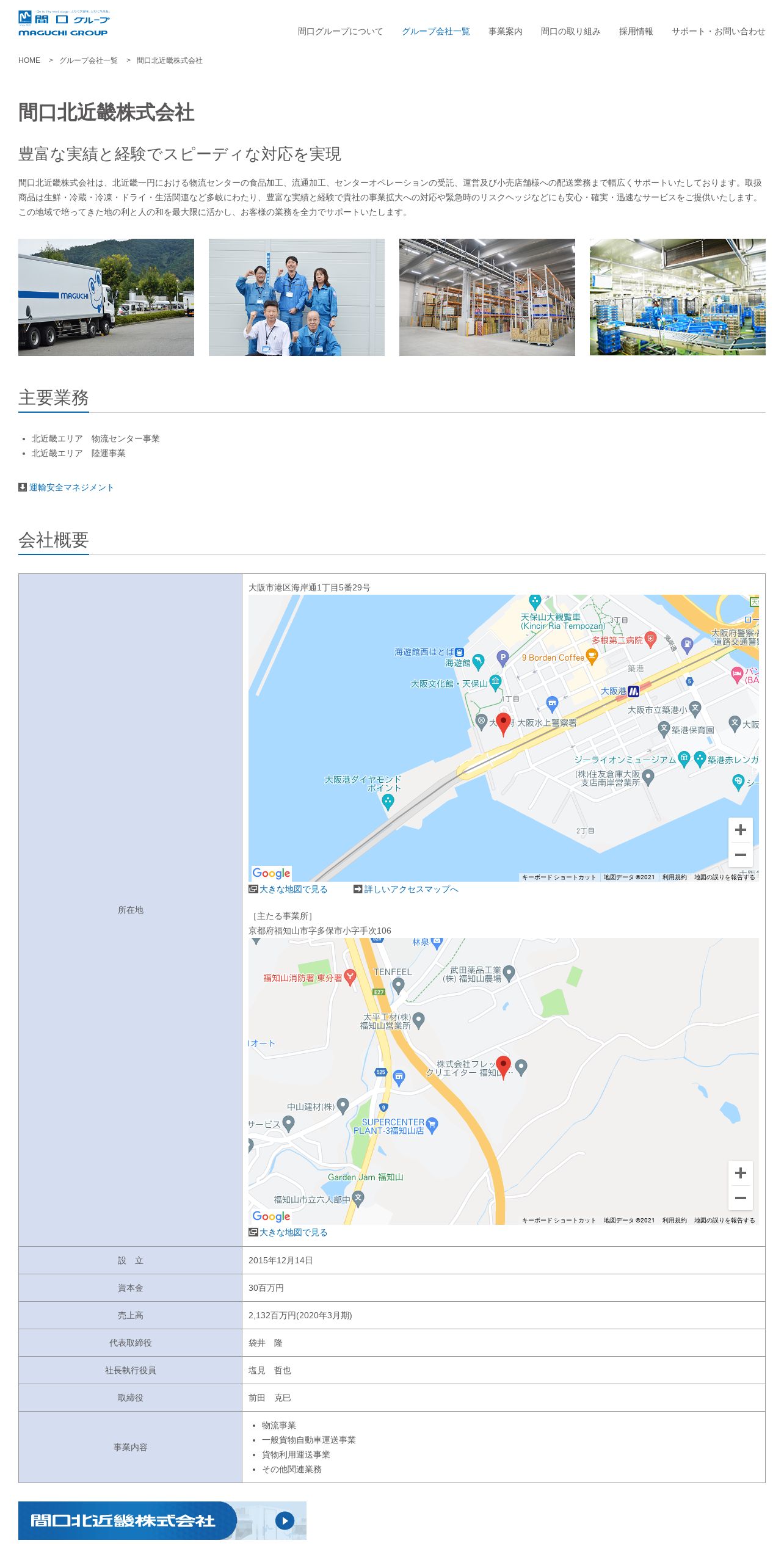
Task: Open 利用規約 on the Osaka map
Action: [674, 877]
